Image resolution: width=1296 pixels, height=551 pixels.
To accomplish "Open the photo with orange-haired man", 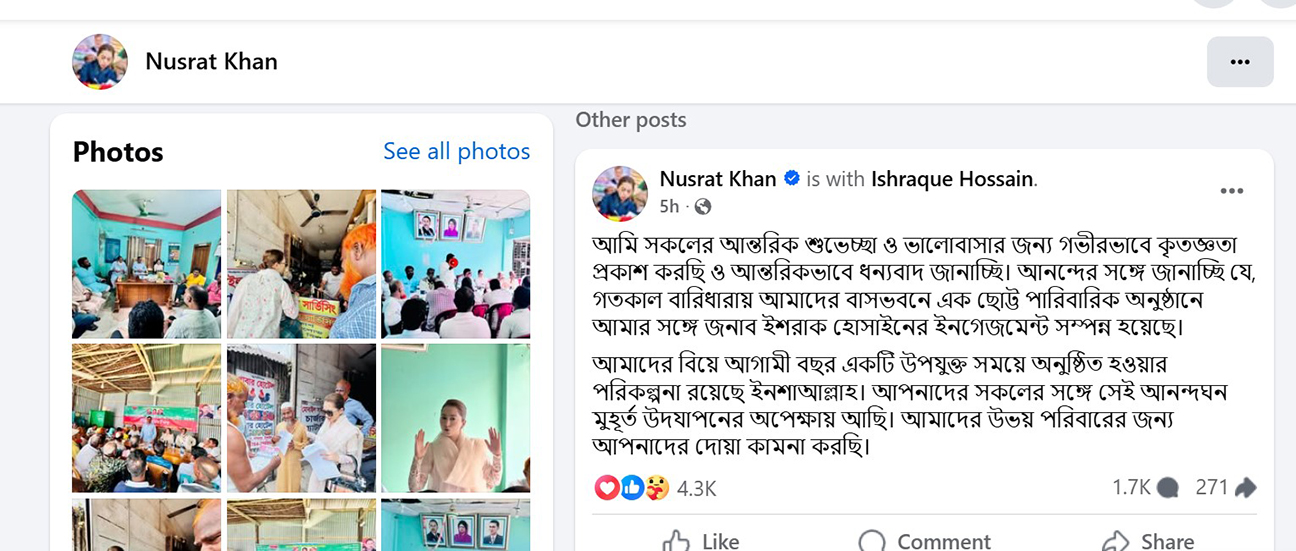I will point(301,264).
